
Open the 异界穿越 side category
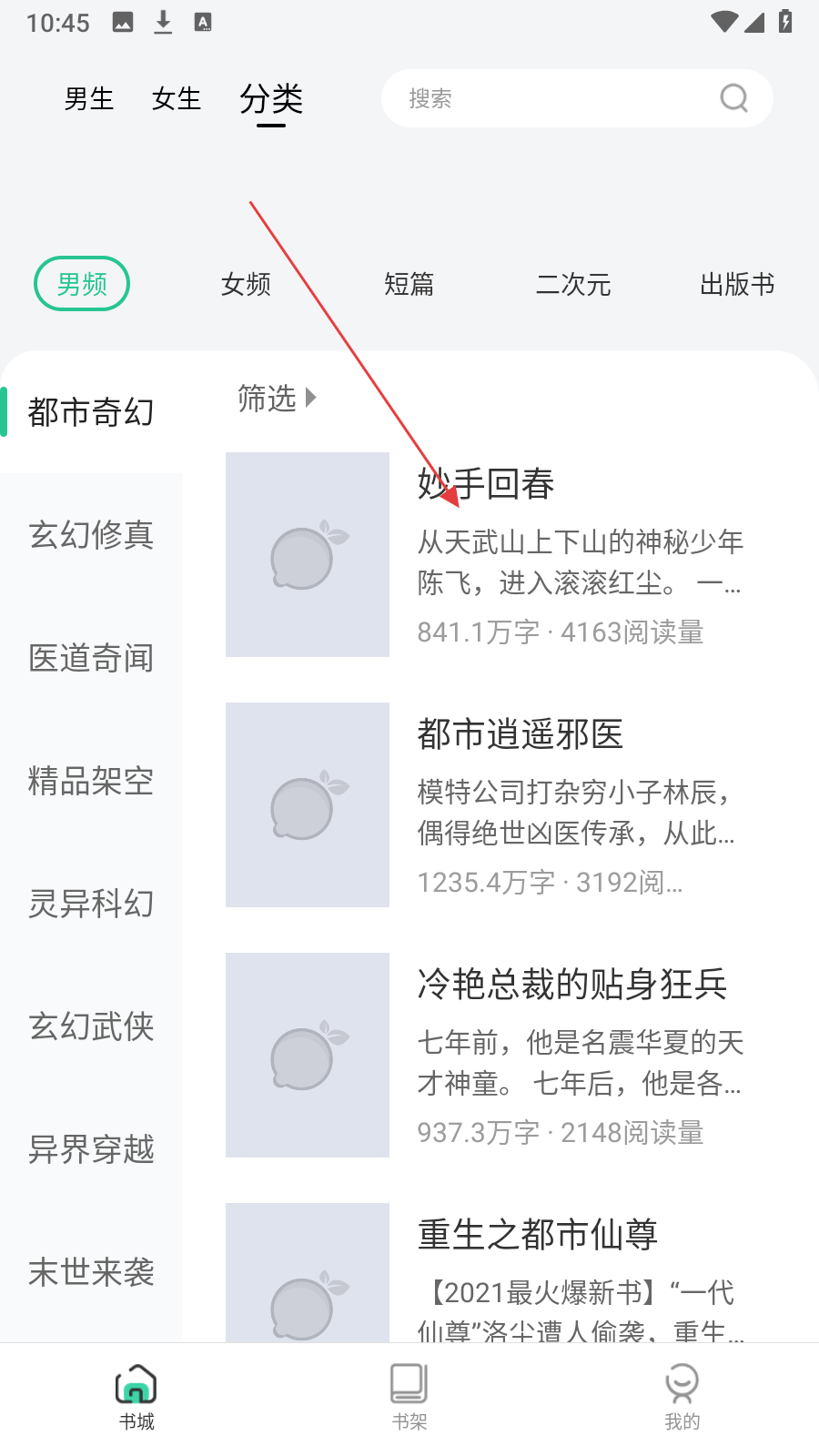tap(91, 1149)
